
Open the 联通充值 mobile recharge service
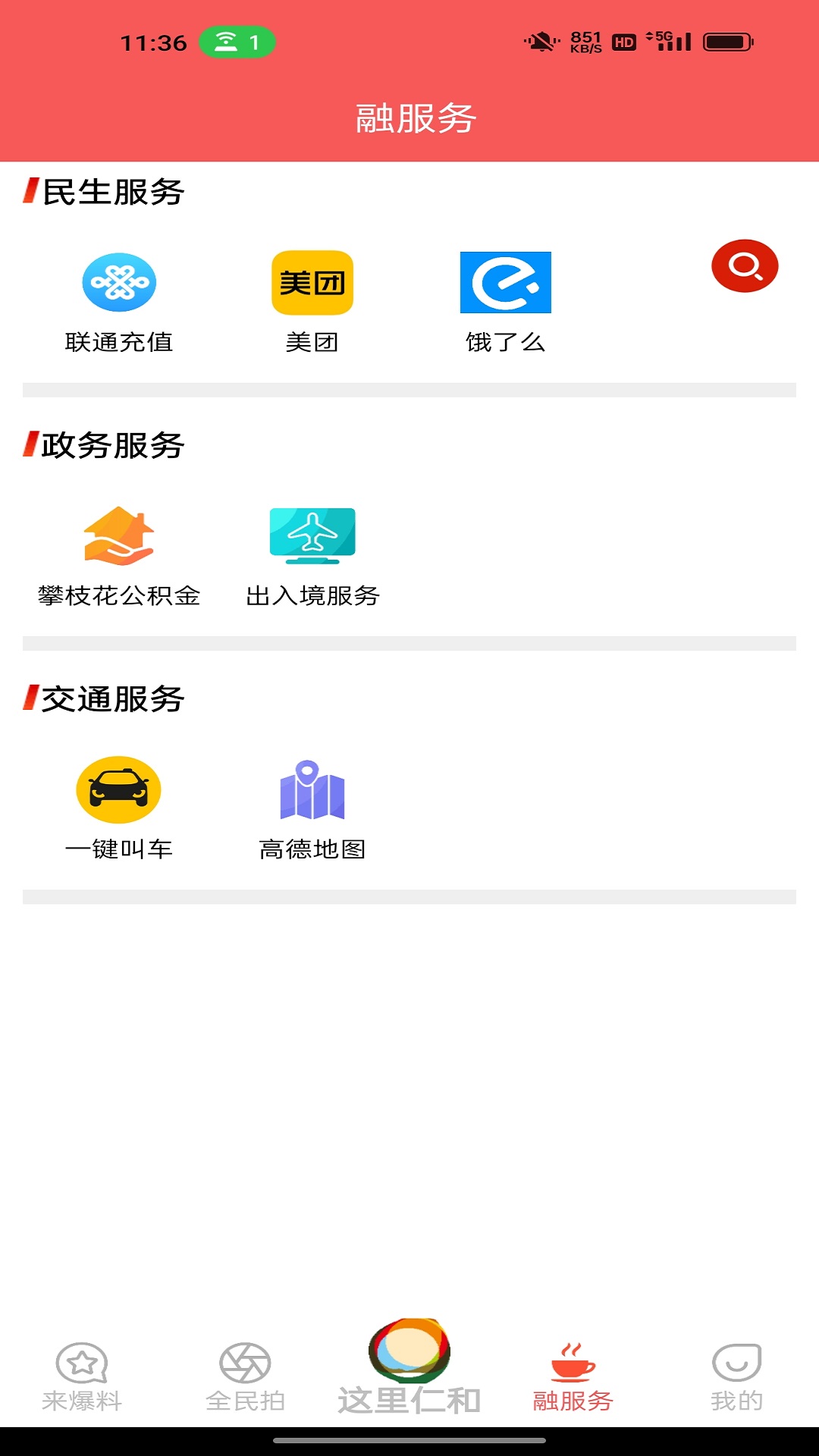pos(119,281)
